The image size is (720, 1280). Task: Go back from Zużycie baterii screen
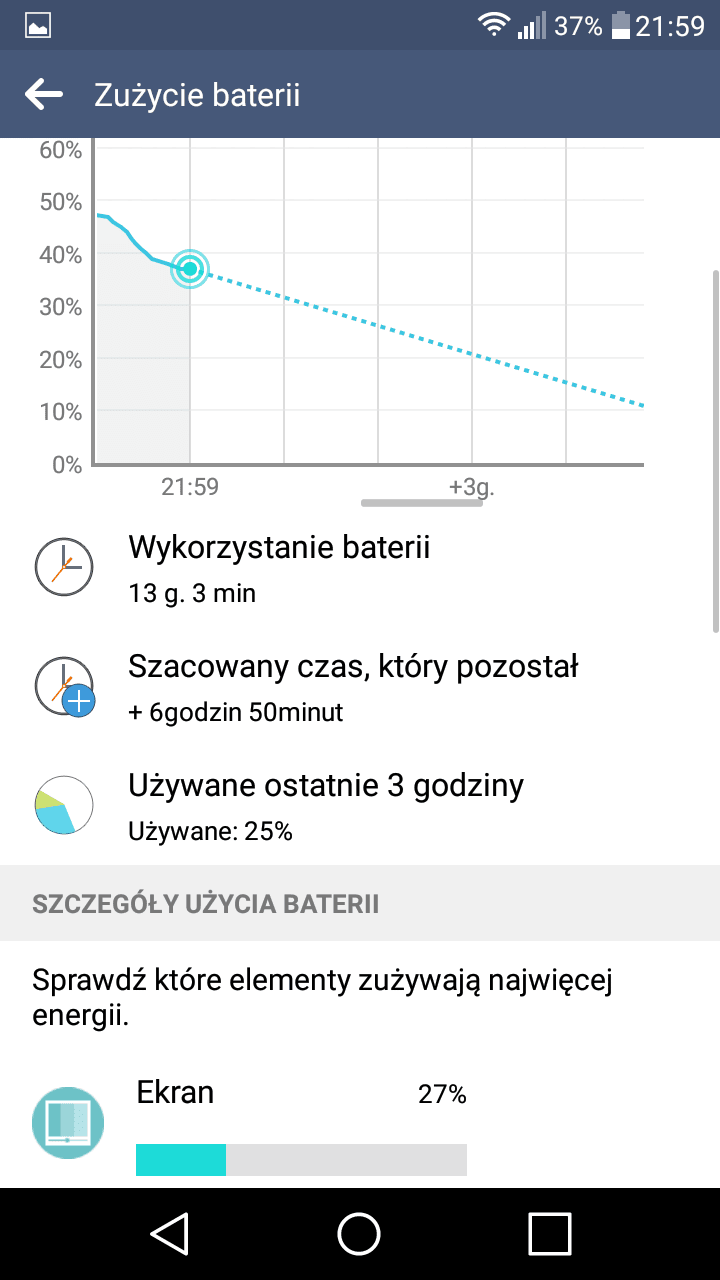point(44,95)
